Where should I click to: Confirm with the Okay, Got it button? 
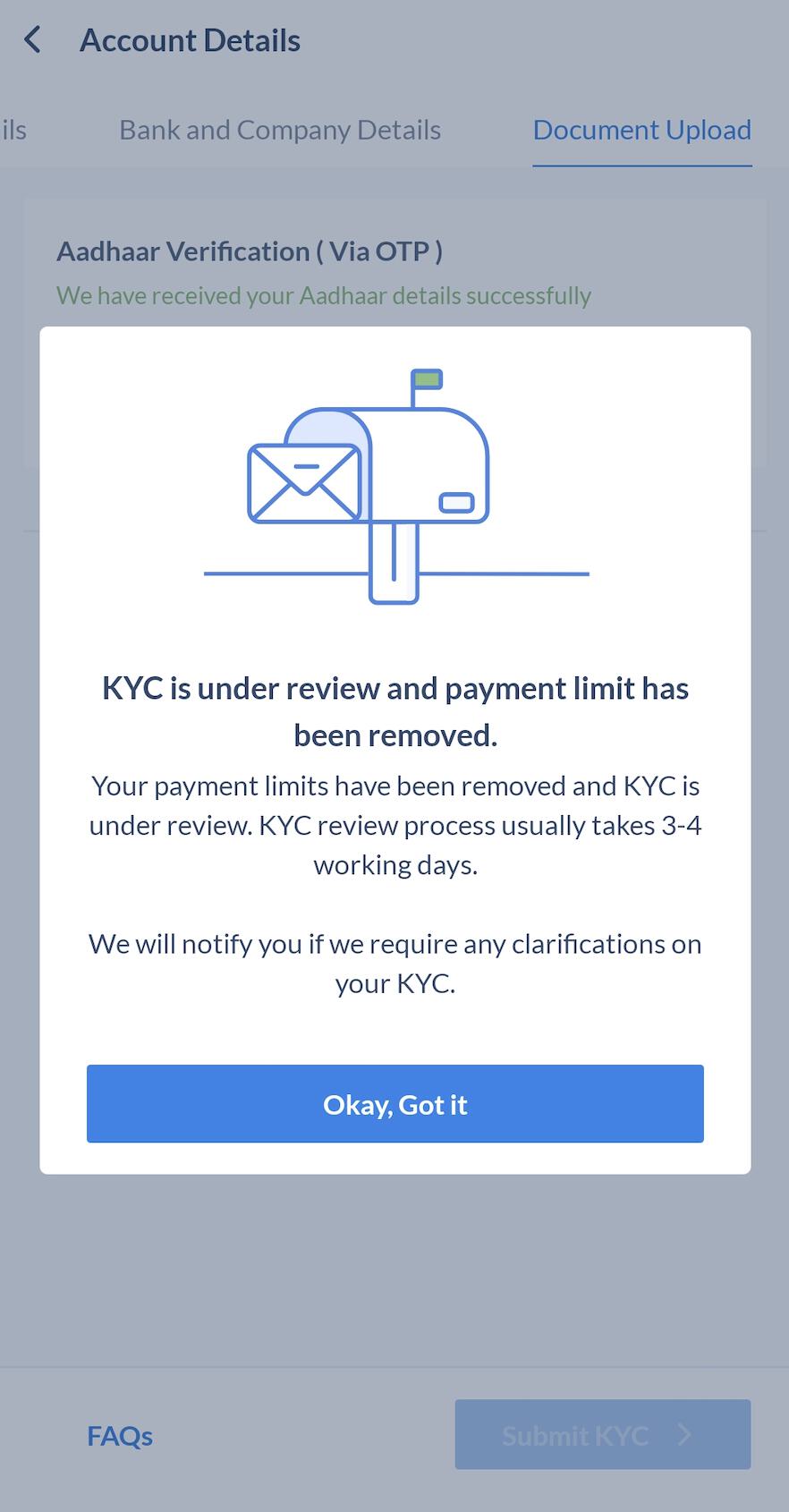(394, 1103)
